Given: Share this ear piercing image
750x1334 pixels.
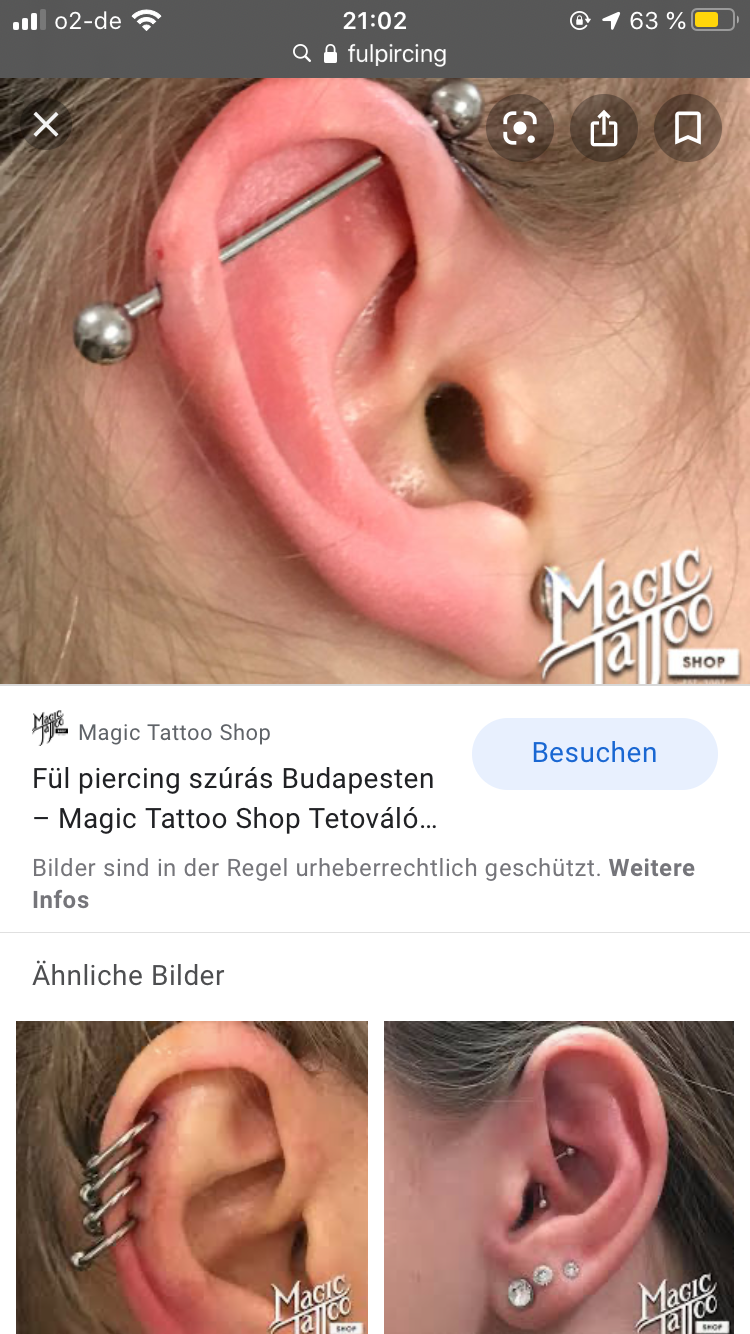Looking at the screenshot, I should point(604,127).
